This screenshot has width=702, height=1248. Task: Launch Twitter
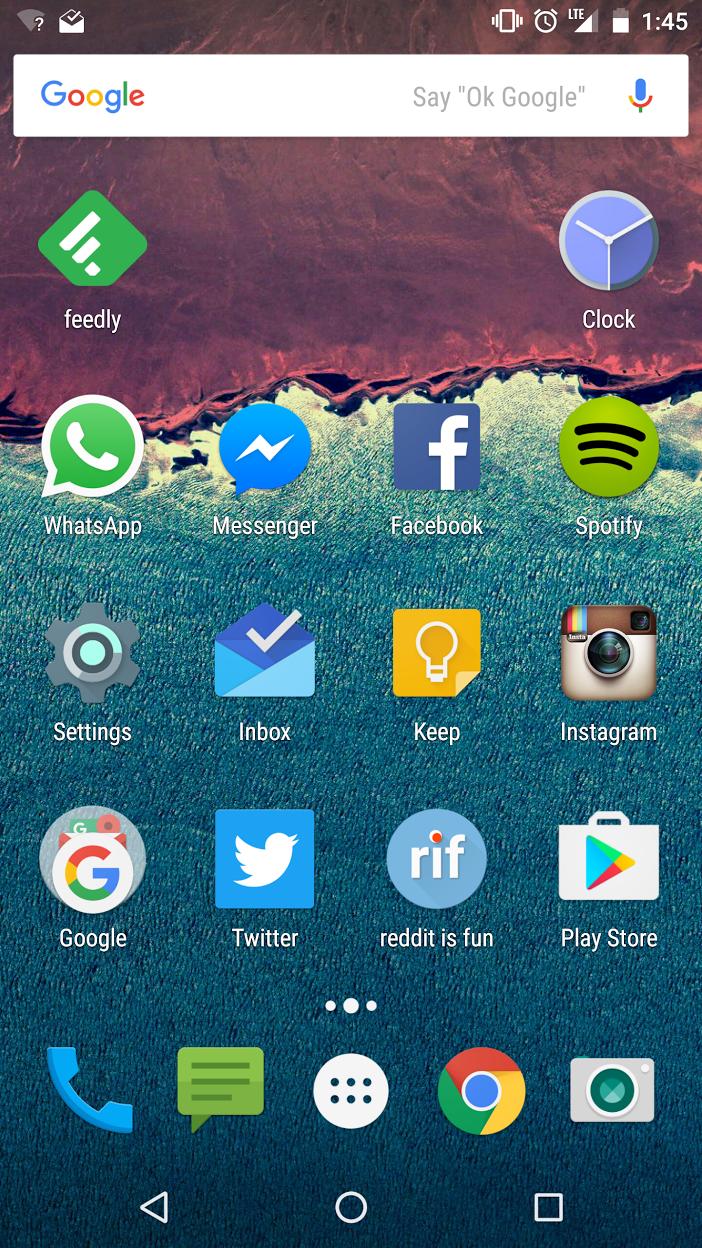[x=264, y=860]
